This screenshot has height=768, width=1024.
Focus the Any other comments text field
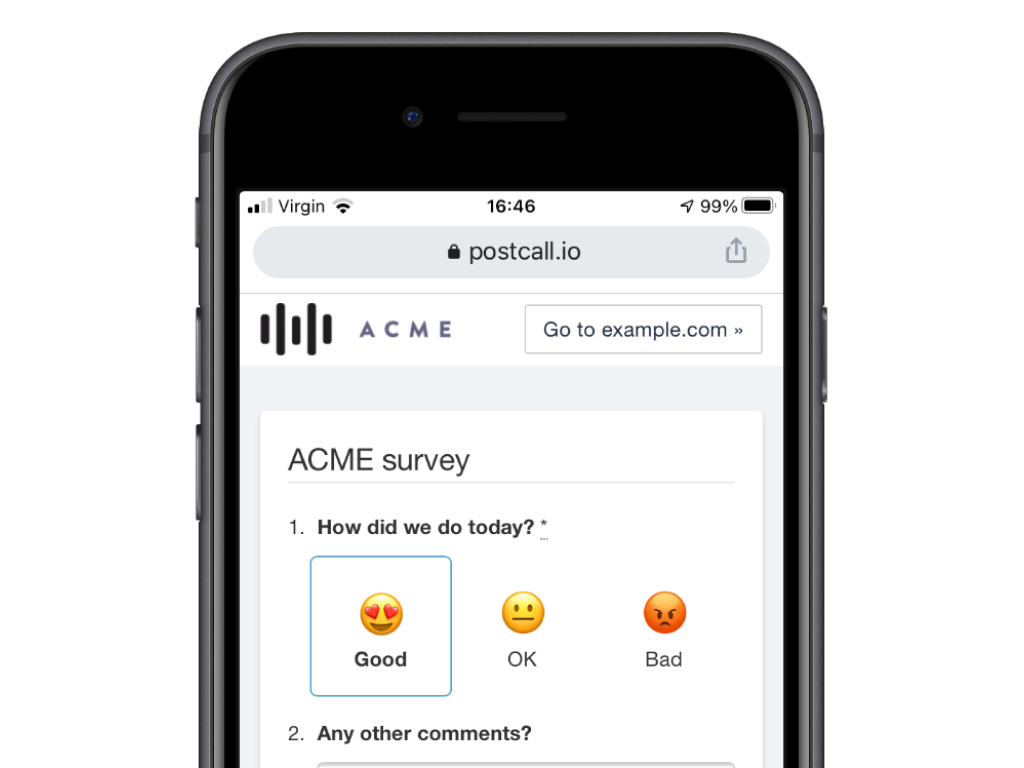pyautogui.click(x=526, y=764)
